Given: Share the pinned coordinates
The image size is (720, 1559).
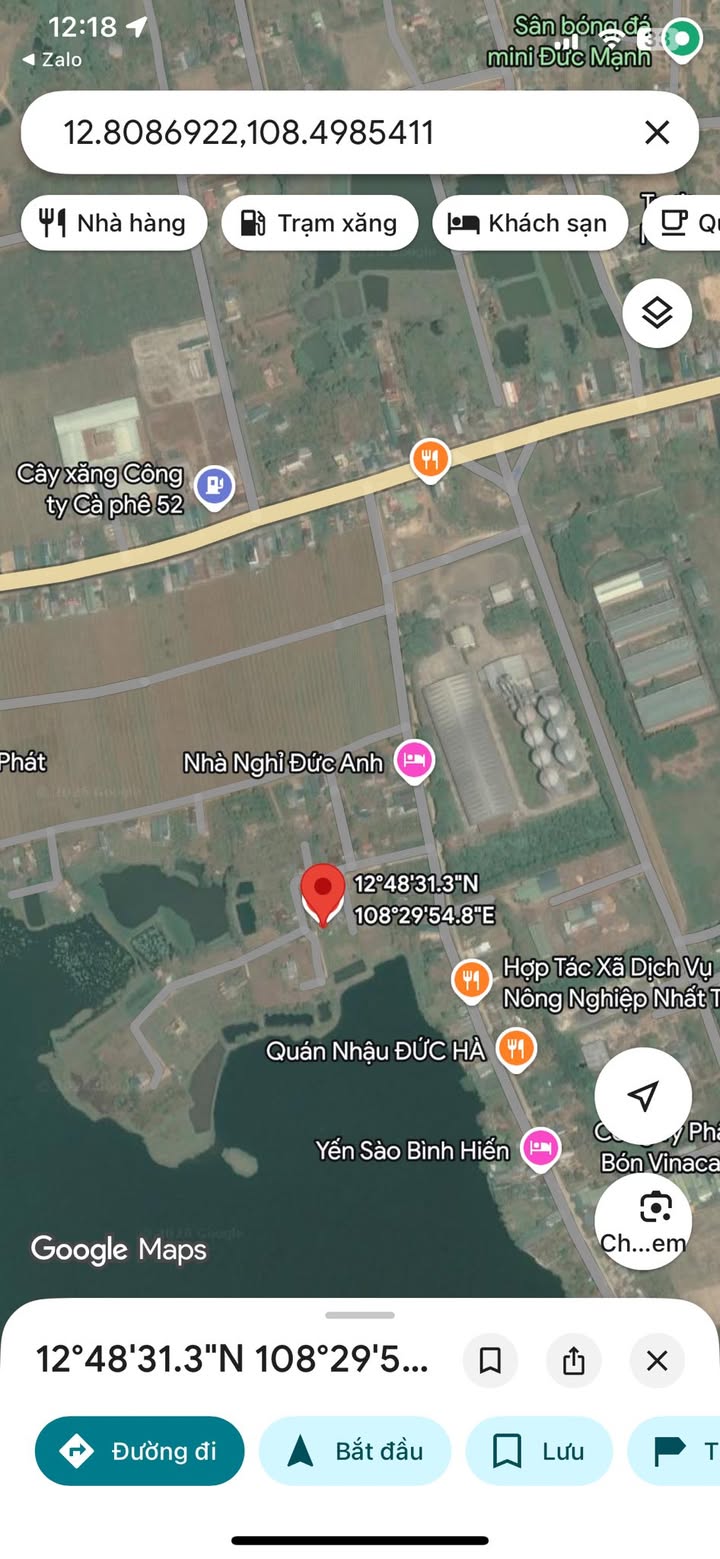Looking at the screenshot, I should pos(573,1360).
